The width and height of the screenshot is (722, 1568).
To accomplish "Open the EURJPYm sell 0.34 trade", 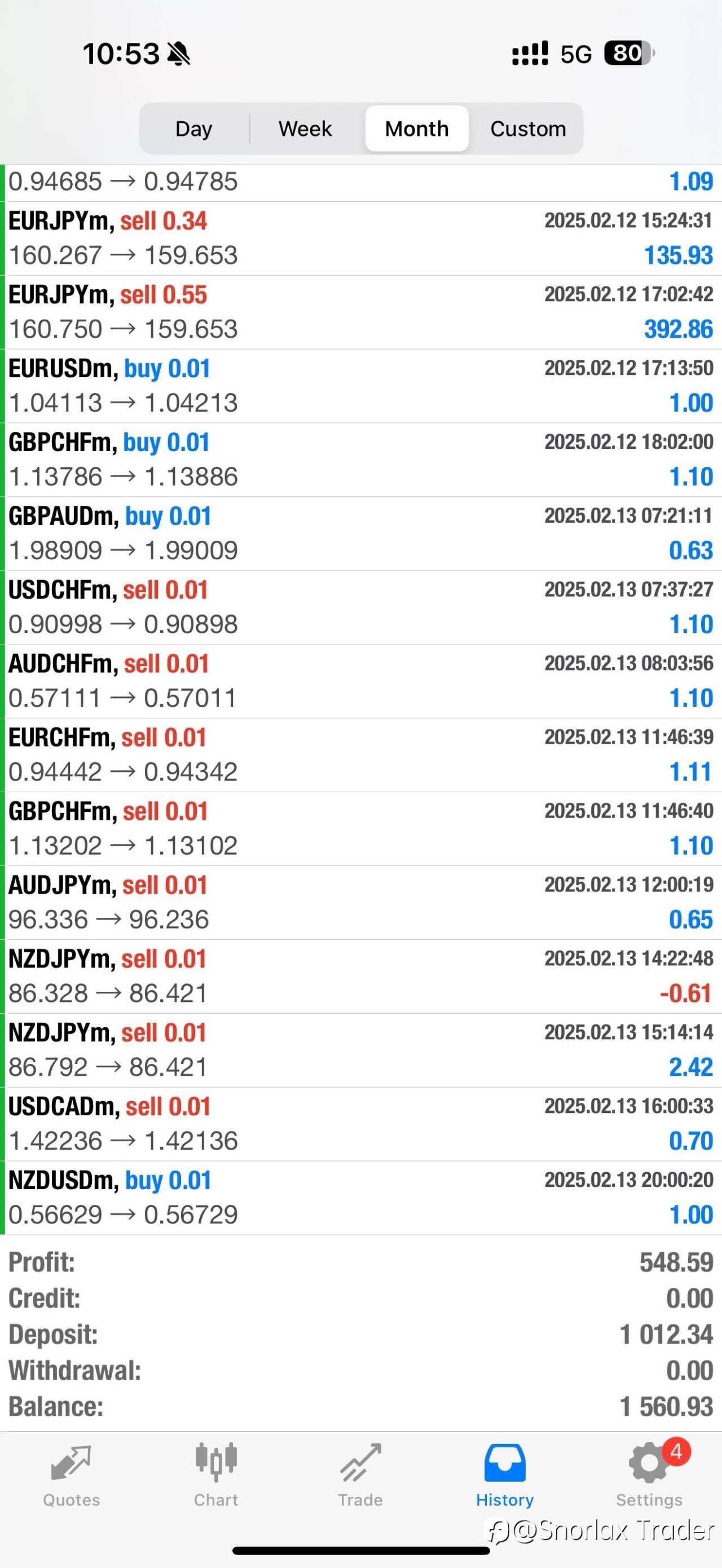I will tap(361, 238).
